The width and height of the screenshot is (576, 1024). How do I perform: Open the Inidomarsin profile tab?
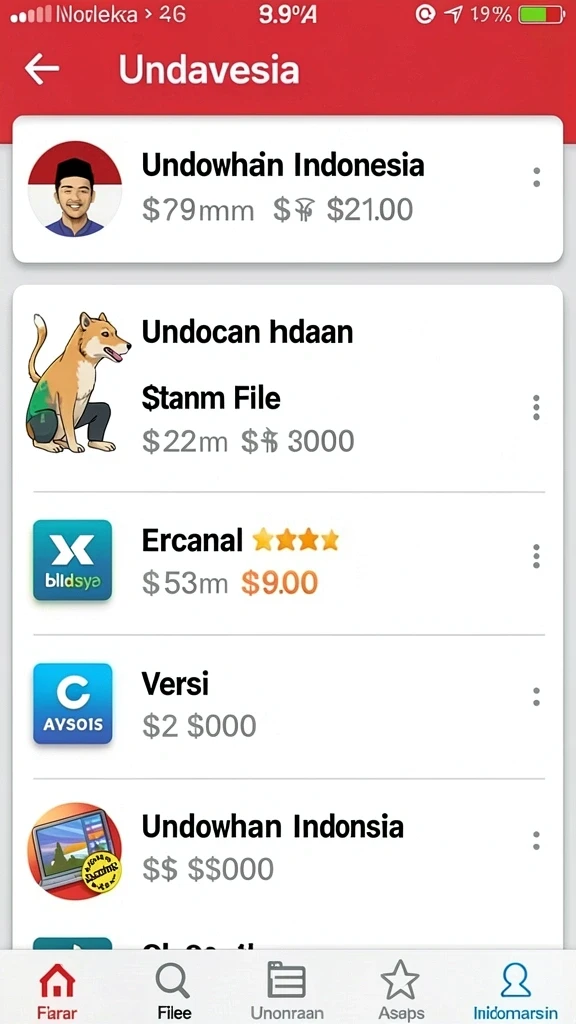pyautogui.click(x=515, y=989)
